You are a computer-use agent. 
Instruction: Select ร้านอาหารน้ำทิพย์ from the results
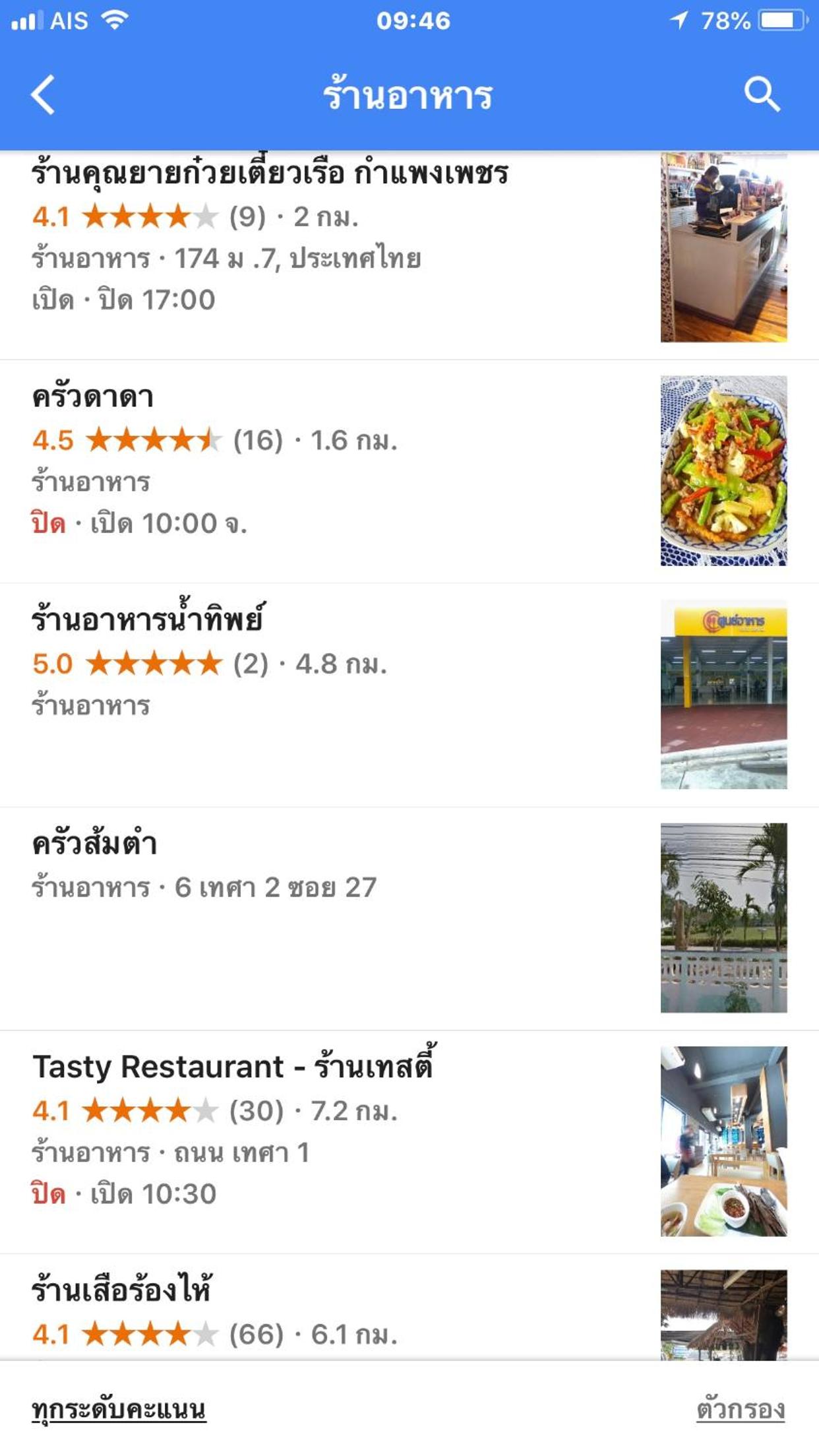coord(409,695)
